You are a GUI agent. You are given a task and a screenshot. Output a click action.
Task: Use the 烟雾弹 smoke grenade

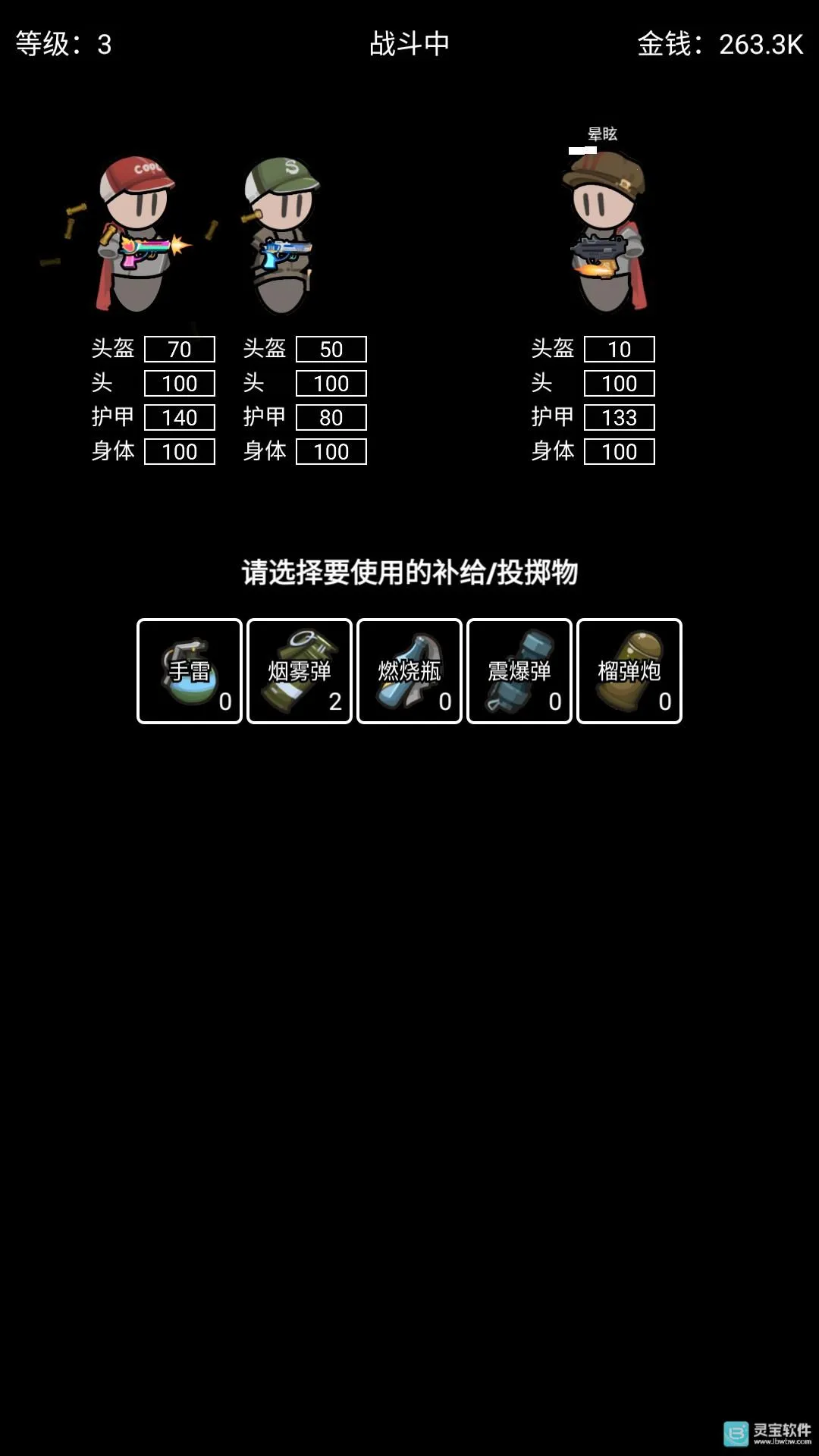click(x=300, y=671)
